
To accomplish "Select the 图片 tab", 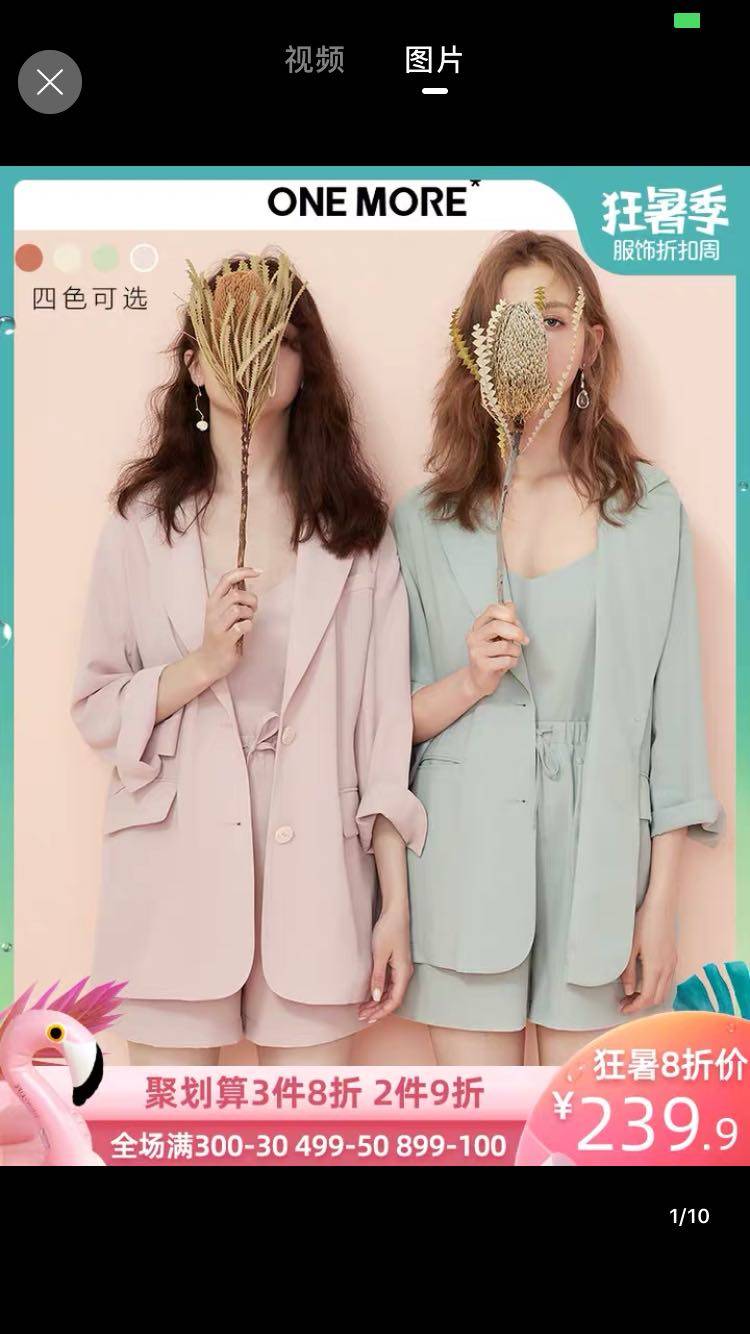I will click(434, 61).
